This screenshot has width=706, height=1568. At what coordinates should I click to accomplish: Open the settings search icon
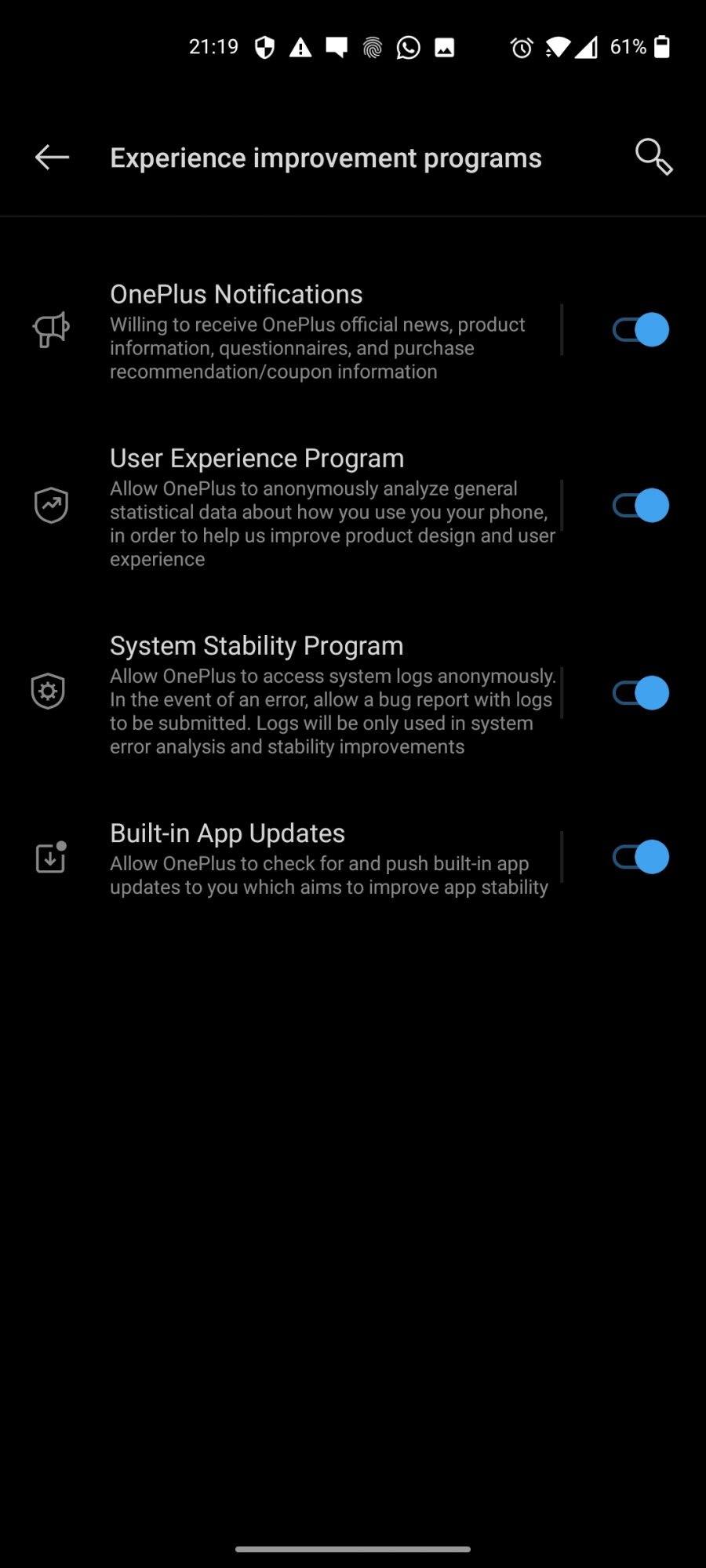653,158
